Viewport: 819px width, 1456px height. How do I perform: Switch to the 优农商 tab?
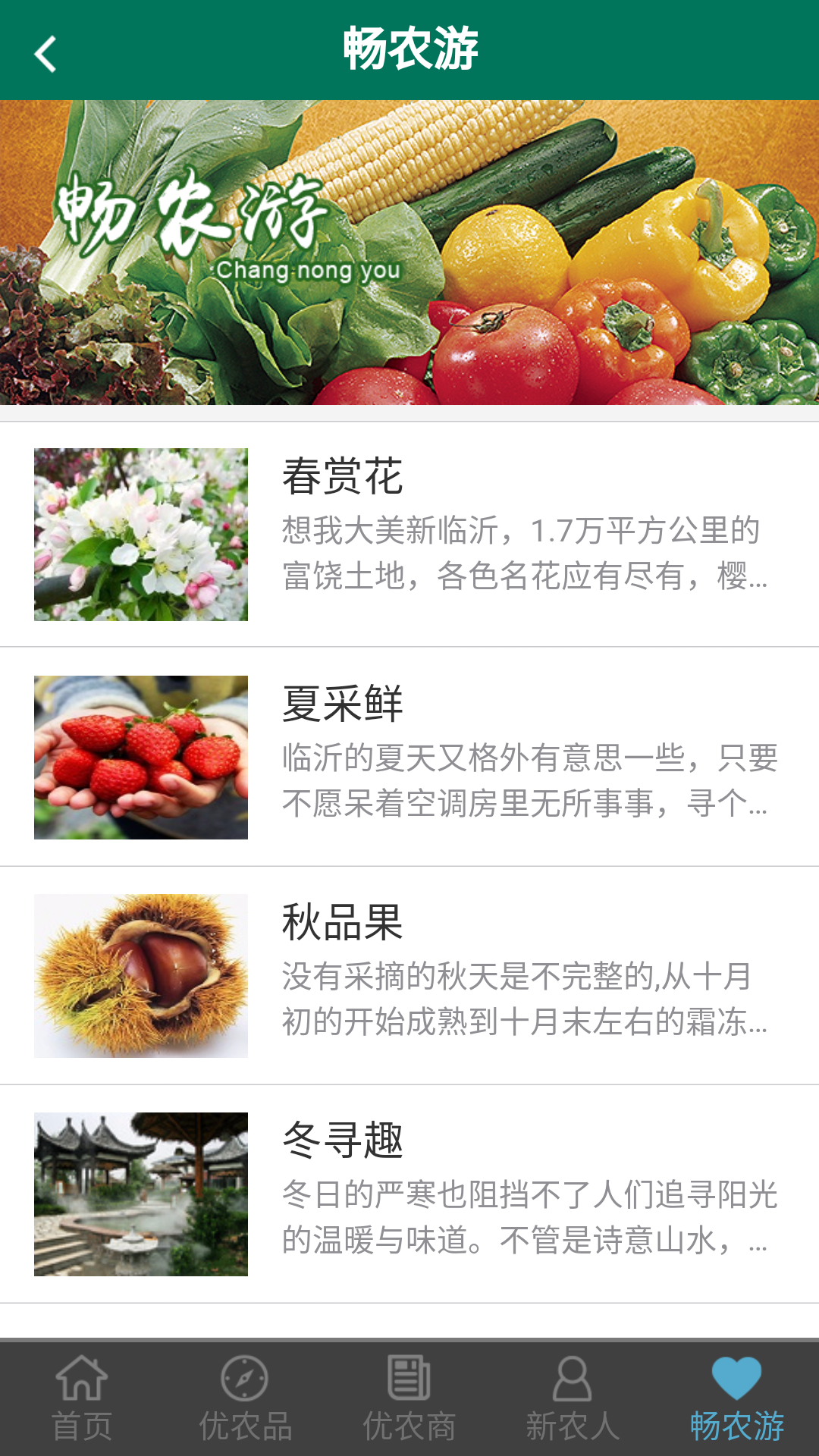[409, 1398]
